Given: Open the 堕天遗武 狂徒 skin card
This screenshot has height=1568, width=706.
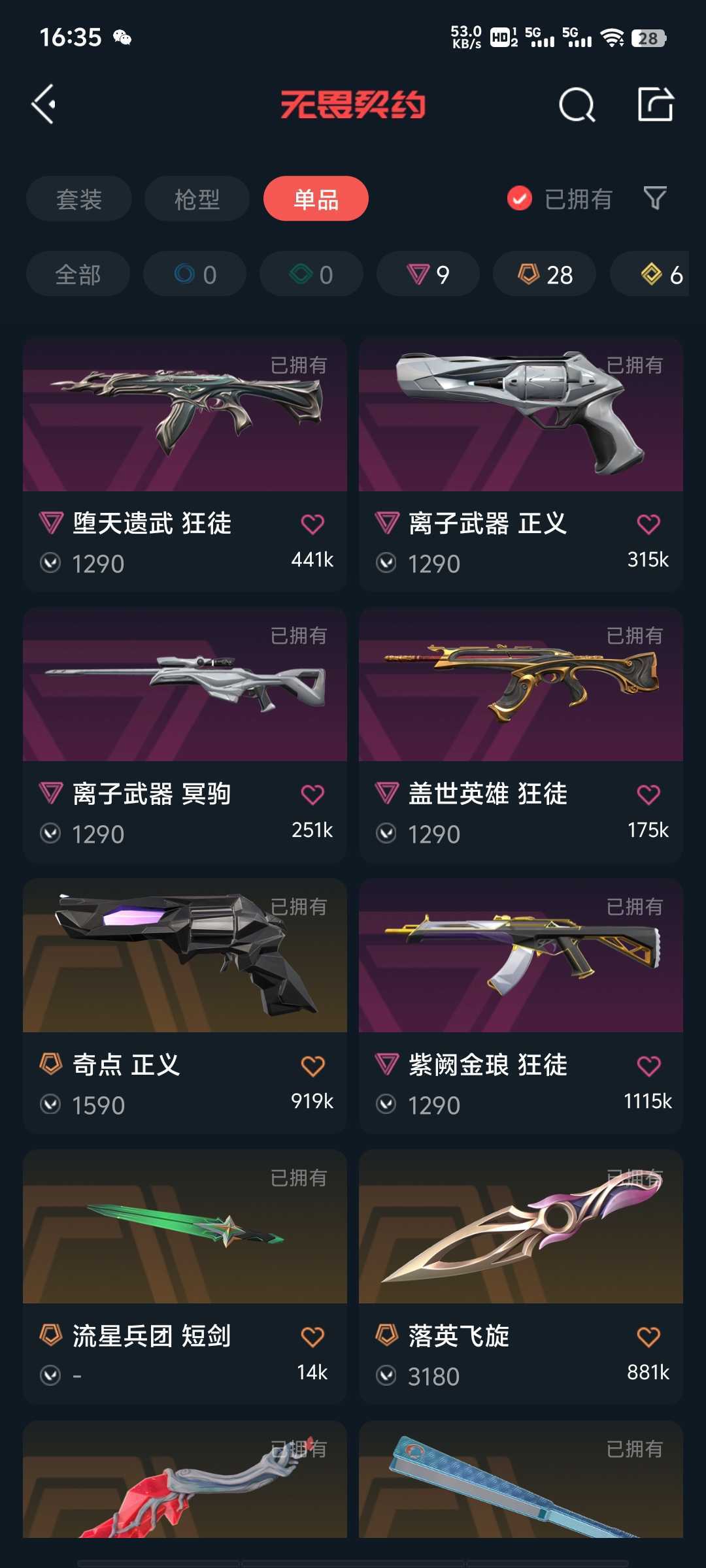Looking at the screenshot, I should pyautogui.click(x=185, y=418).
